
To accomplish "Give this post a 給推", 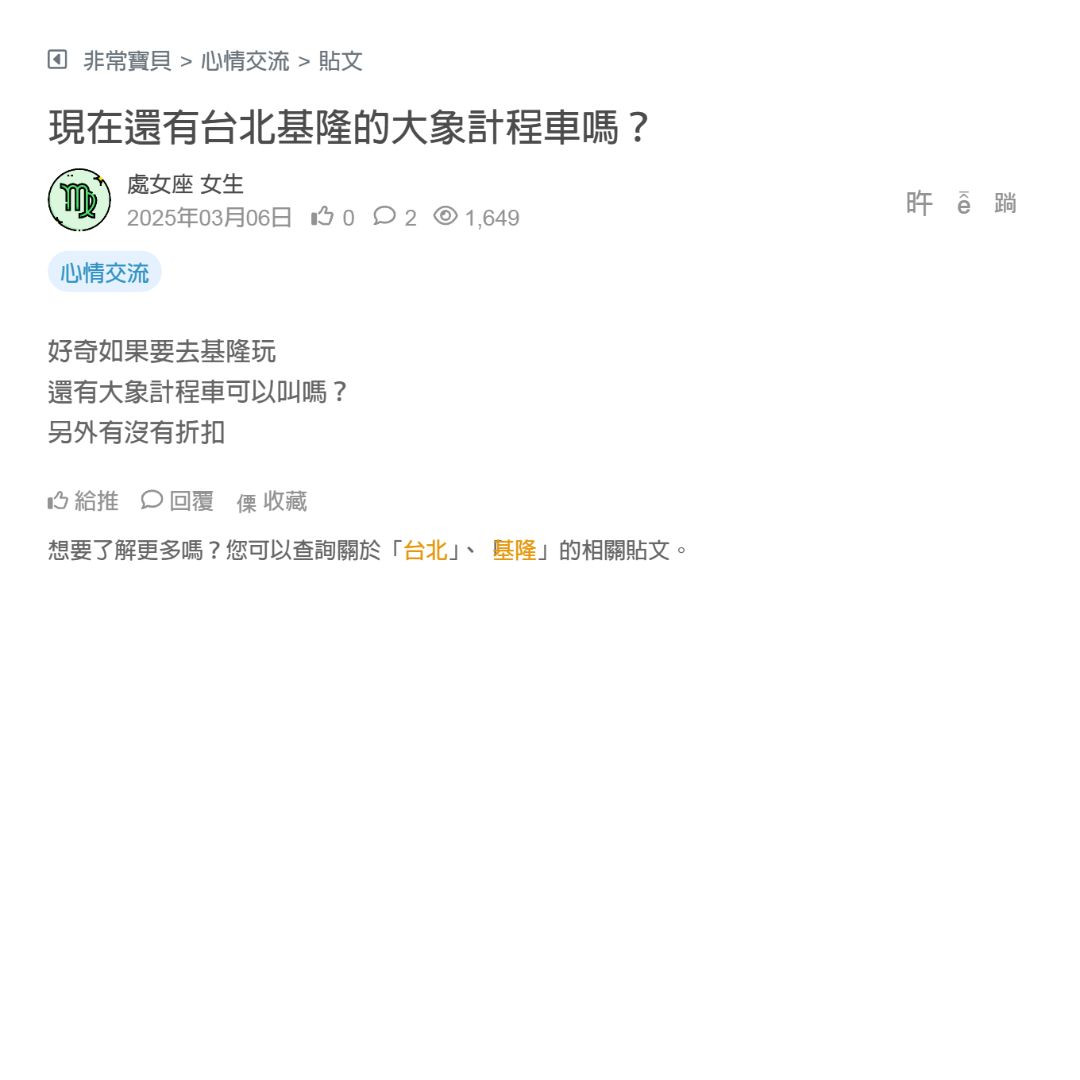I will point(83,501).
